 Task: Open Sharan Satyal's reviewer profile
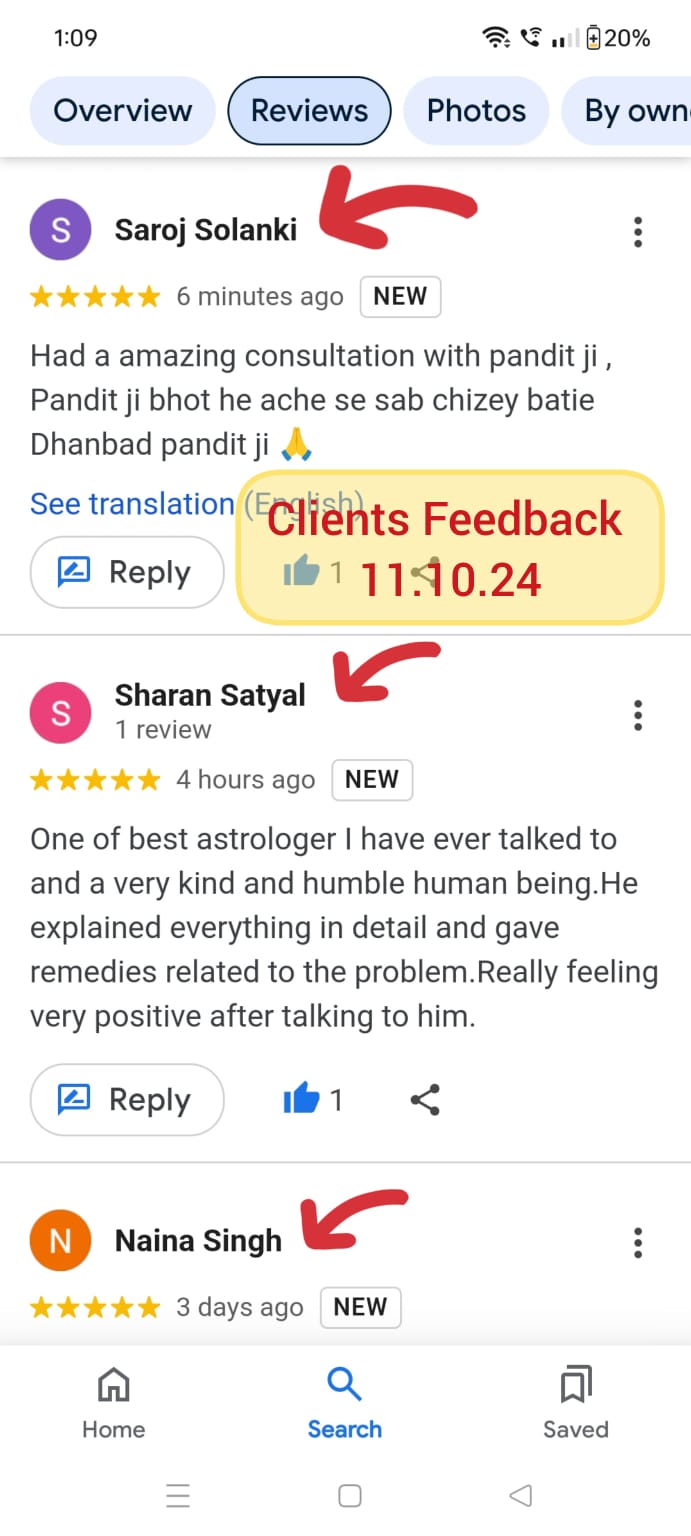210,695
